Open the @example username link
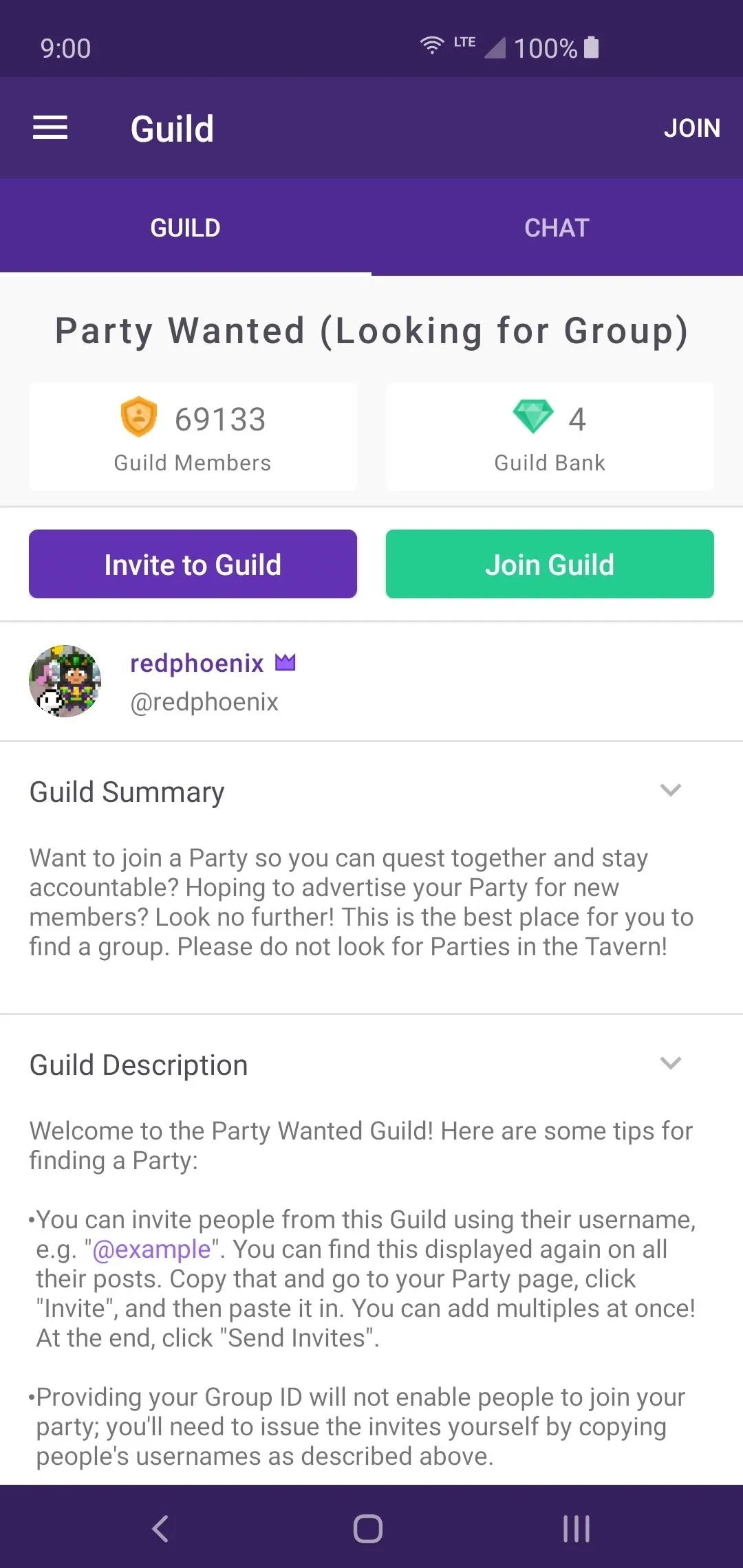Viewport: 743px width, 1568px height. [151, 1250]
